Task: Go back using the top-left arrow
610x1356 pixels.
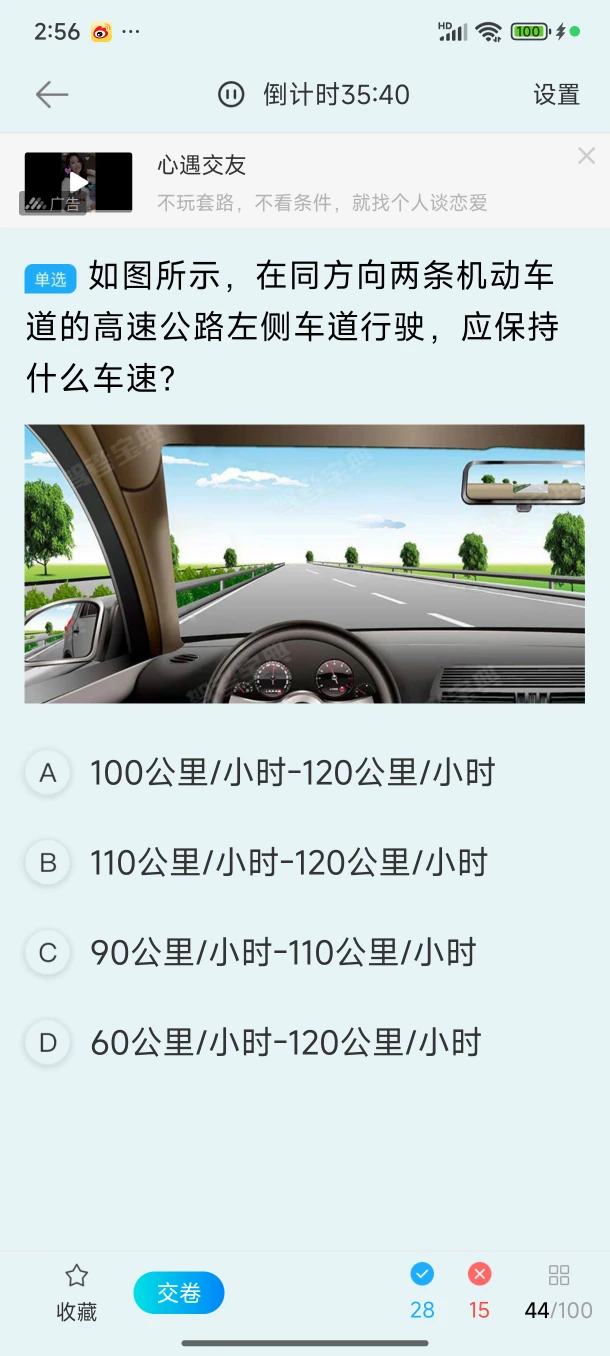Action: (x=51, y=94)
